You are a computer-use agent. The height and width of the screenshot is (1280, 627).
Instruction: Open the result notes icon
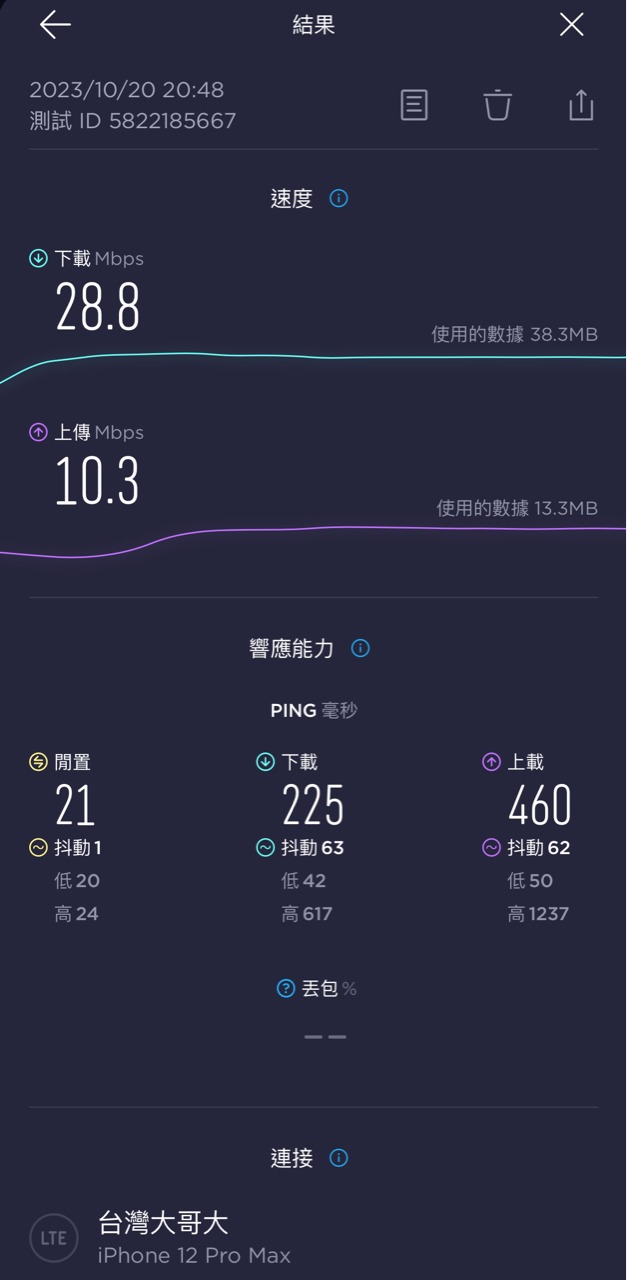click(x=414, y=105)
